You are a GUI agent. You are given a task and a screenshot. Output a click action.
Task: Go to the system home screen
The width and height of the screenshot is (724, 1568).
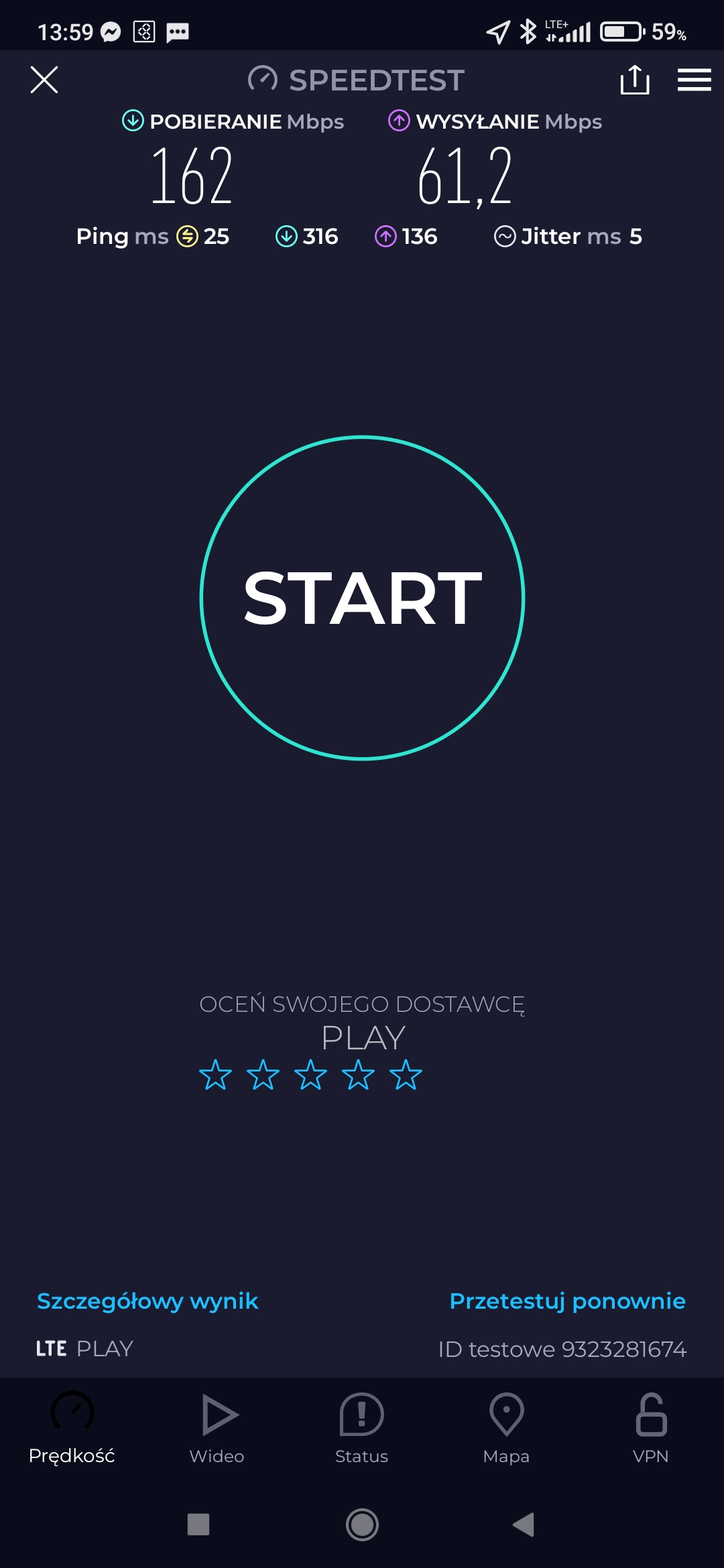pyautogui.click(x=362, y=1524)
